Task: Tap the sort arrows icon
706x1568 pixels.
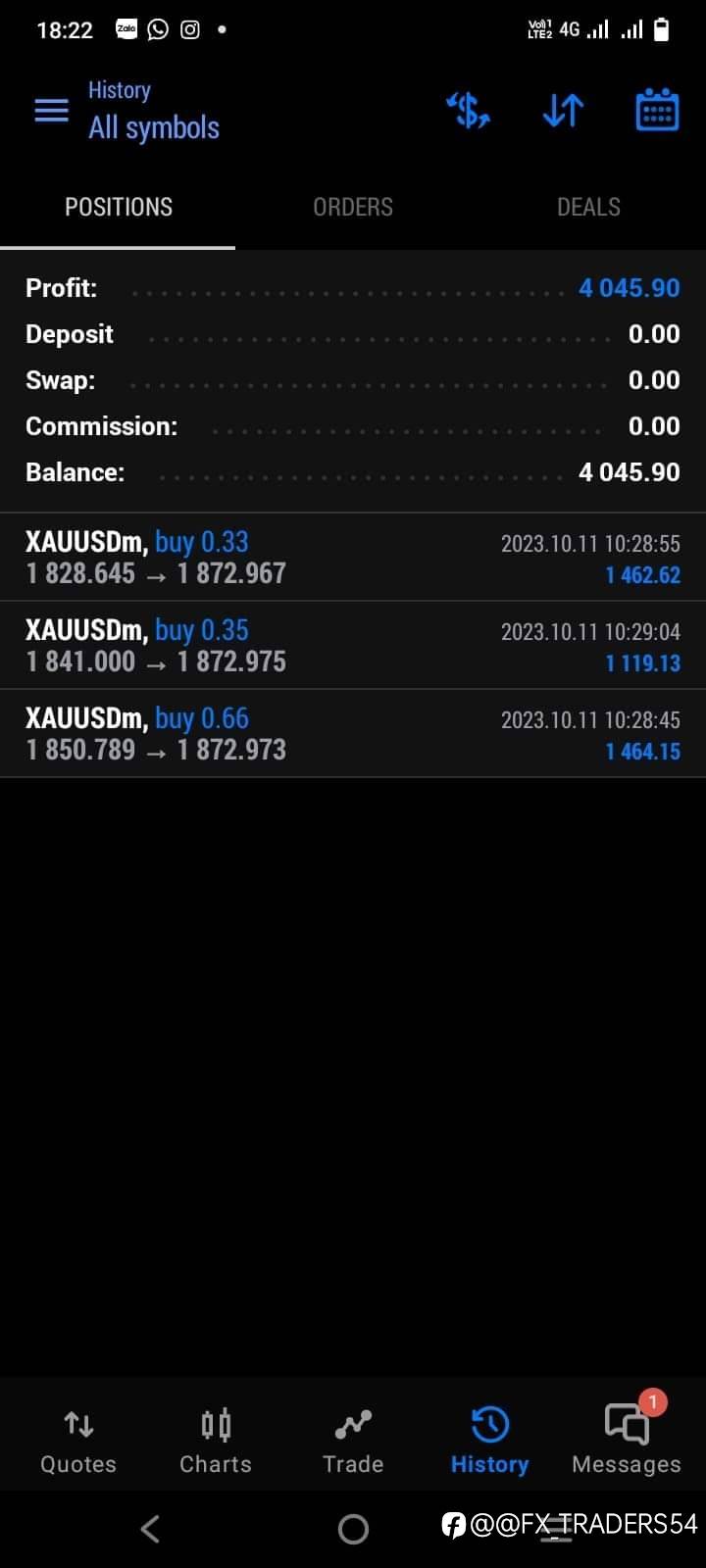Action: (x=563, y=111)
